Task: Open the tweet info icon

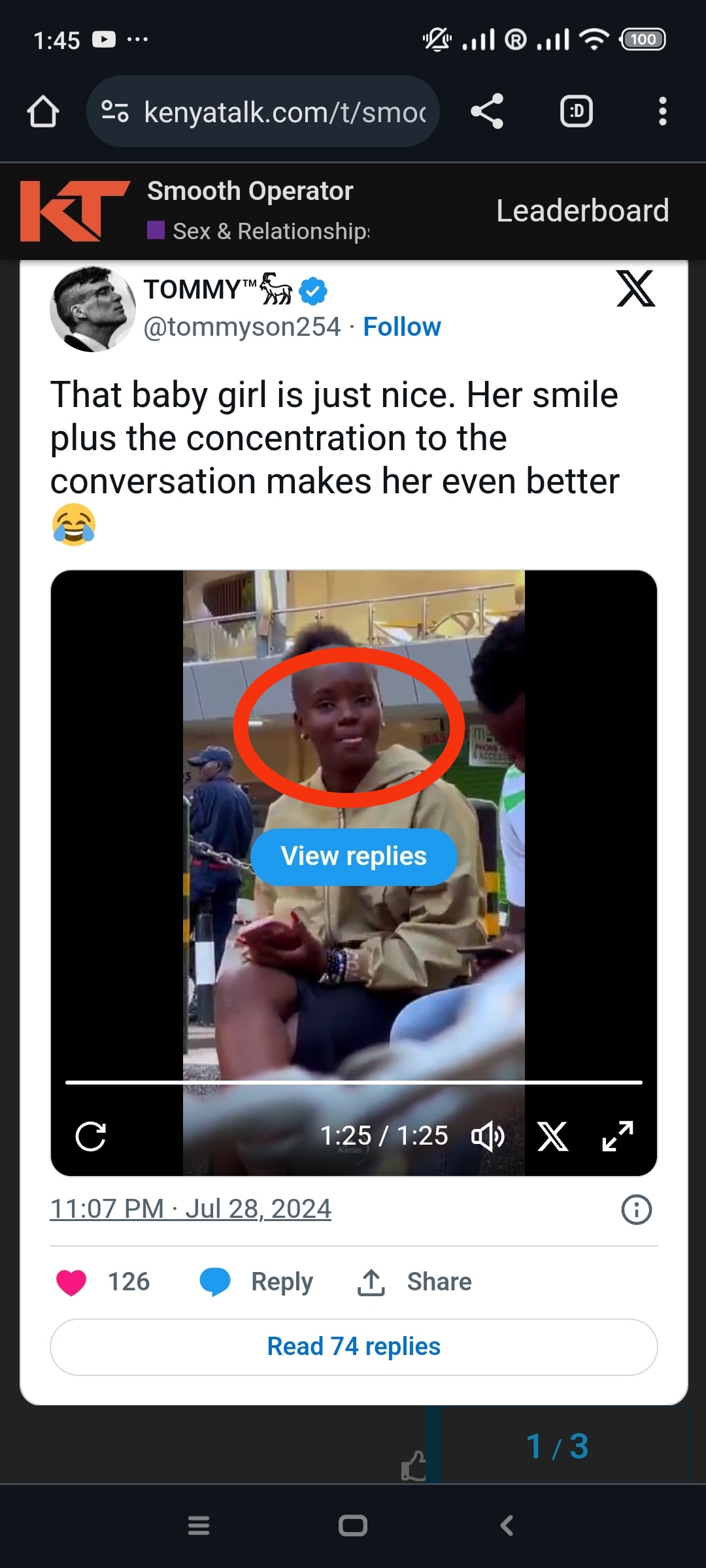Action: 636,1209
